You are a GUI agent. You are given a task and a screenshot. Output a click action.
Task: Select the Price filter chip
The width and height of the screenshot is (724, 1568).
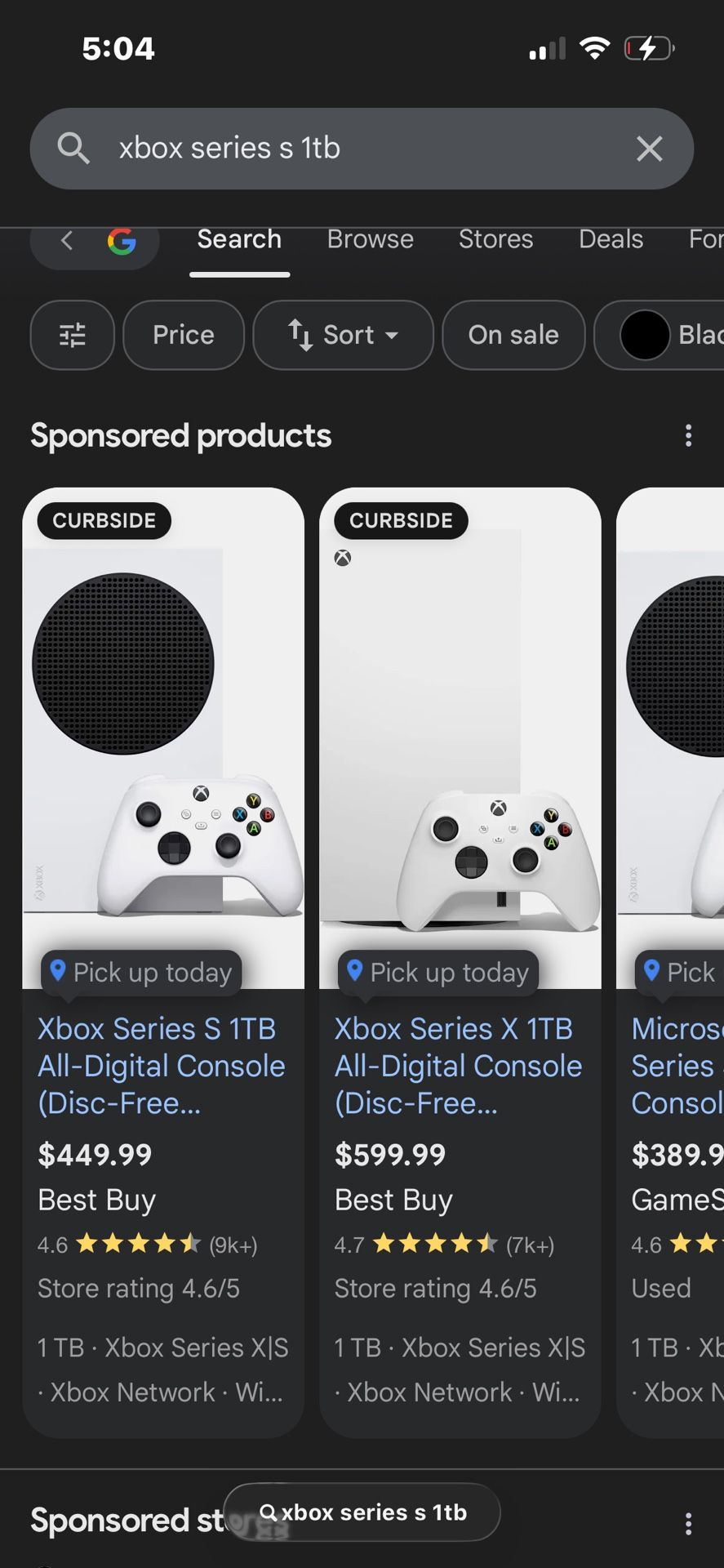click(184, 335)
